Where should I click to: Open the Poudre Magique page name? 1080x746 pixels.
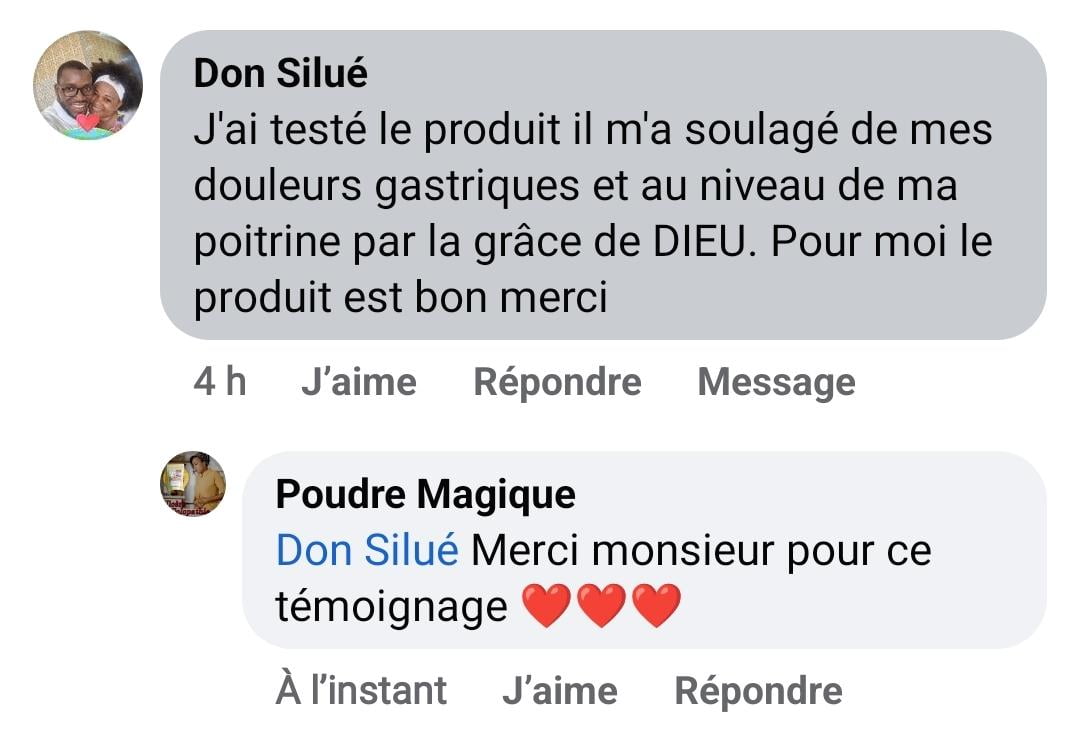click(x=425, y=494)
